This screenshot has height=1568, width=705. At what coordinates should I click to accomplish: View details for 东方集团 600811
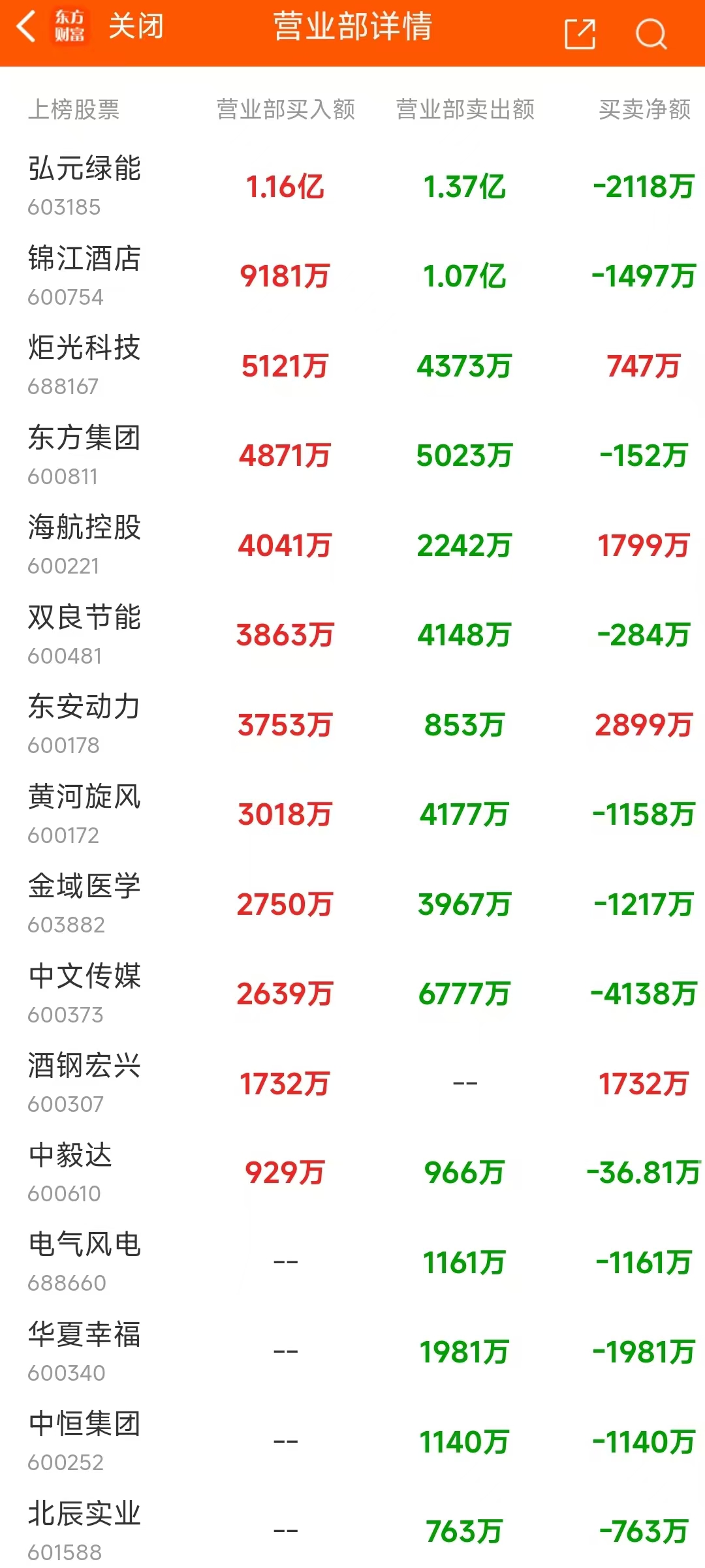pos(352,455)
